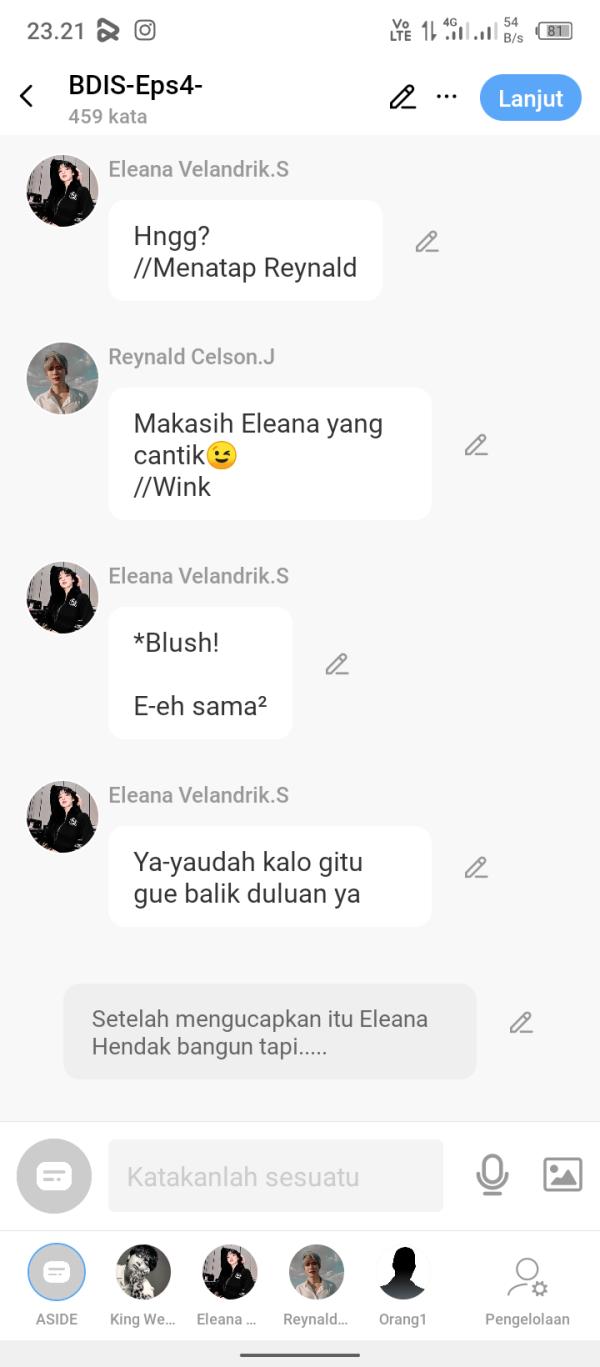600x1367 pixels.
Task: Select the Orang1 character
Action: coord(402,1273)
